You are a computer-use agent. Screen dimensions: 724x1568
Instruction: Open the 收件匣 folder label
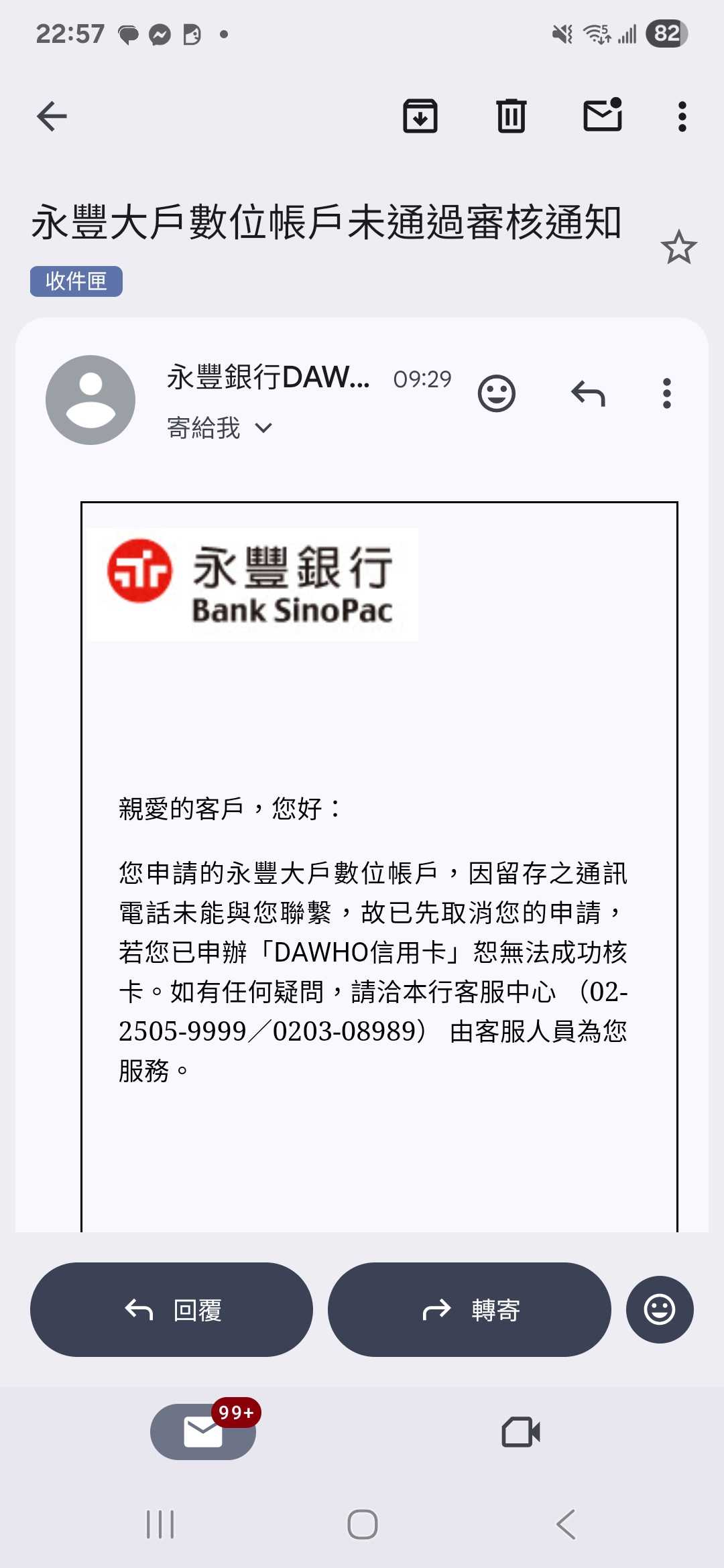pyautogui.click(x=76, y=281)
